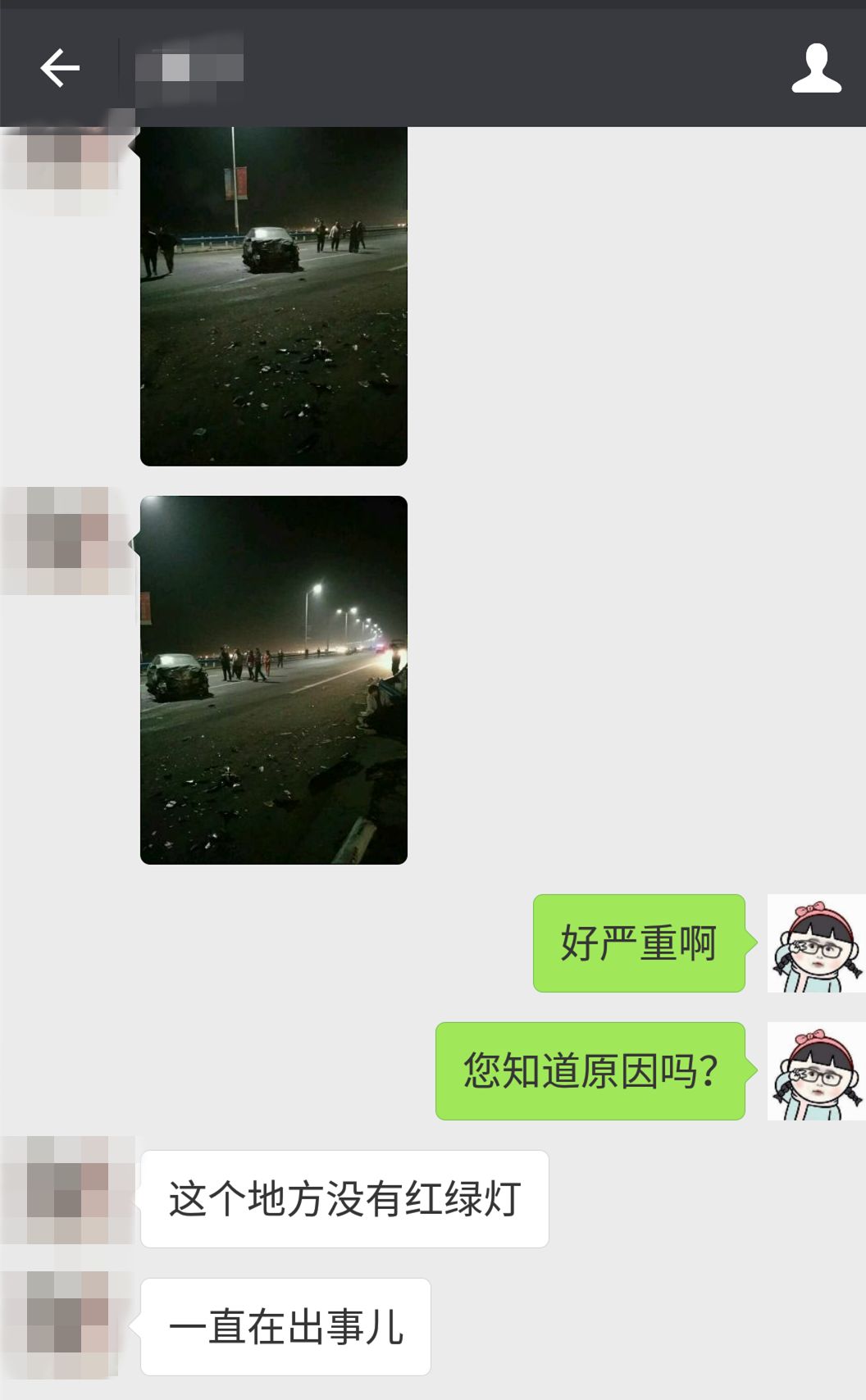Go back using the arrow icon
866x1400 pixels.
click(x=60, y=67)
